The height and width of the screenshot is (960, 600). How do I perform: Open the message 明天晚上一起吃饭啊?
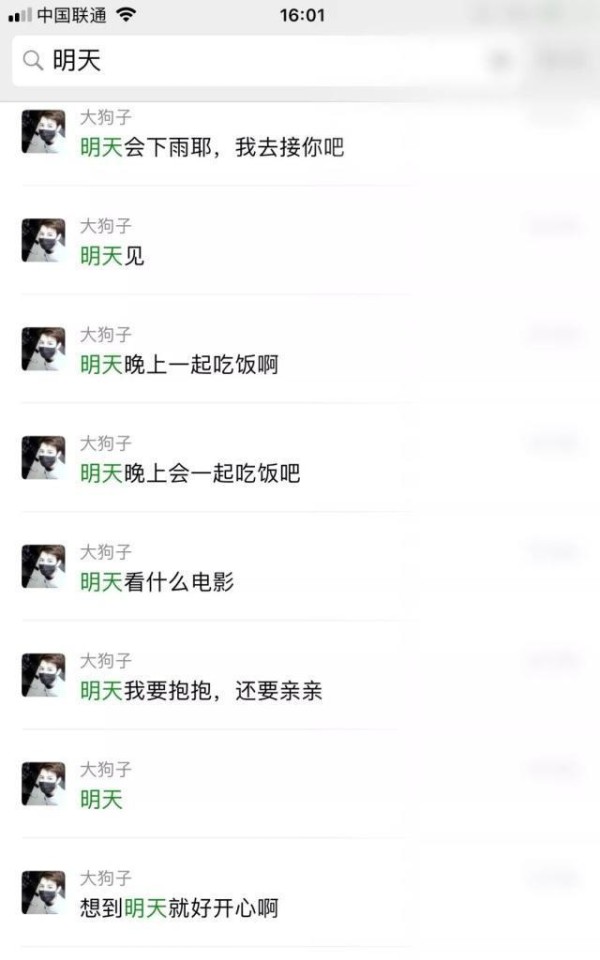pos(179,365)
